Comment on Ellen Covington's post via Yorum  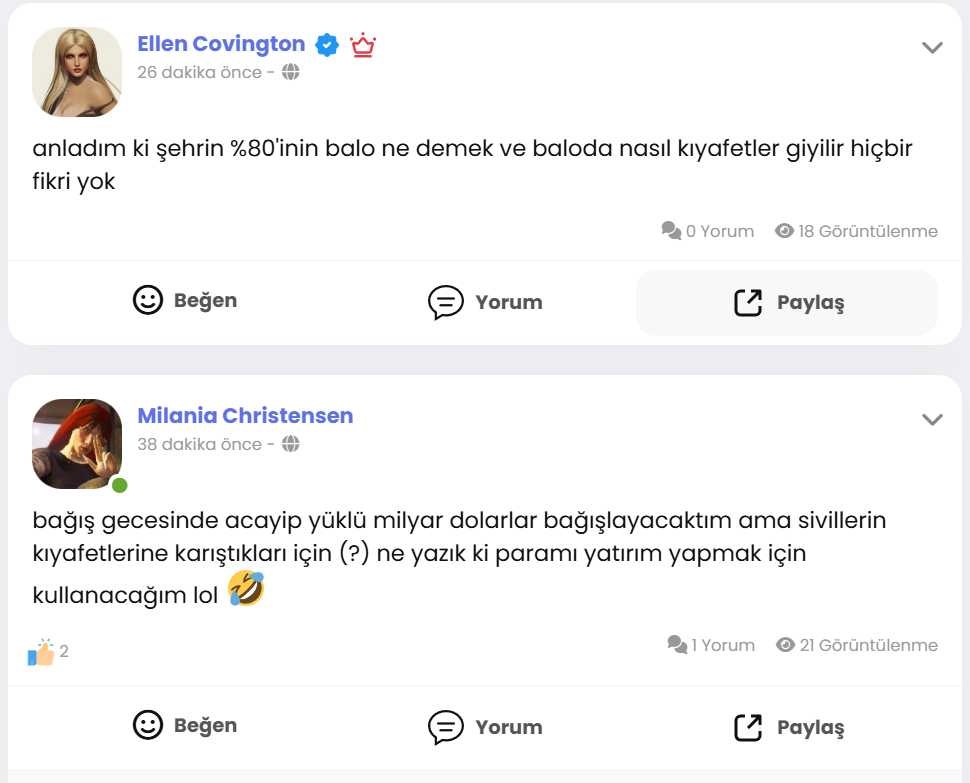(485, 302)
